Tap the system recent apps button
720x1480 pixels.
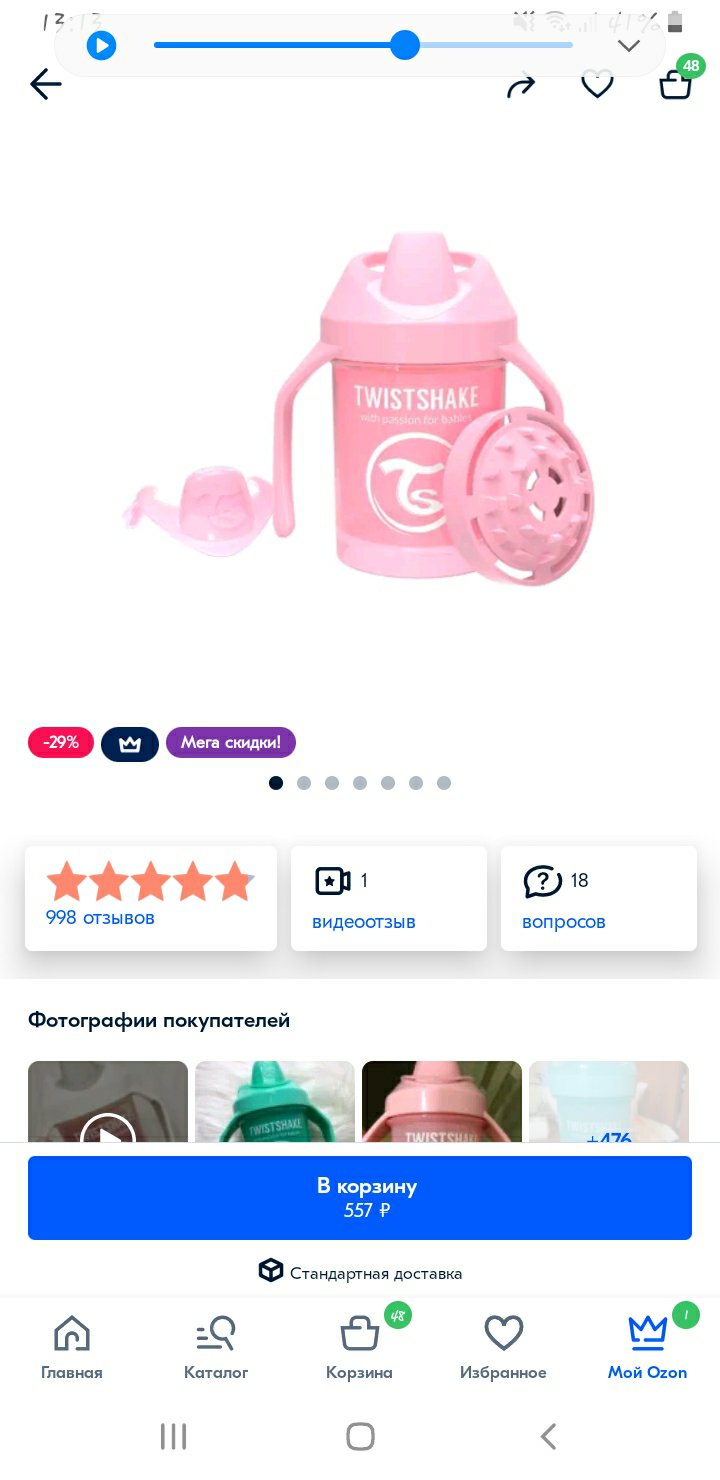click(173, 1437)
